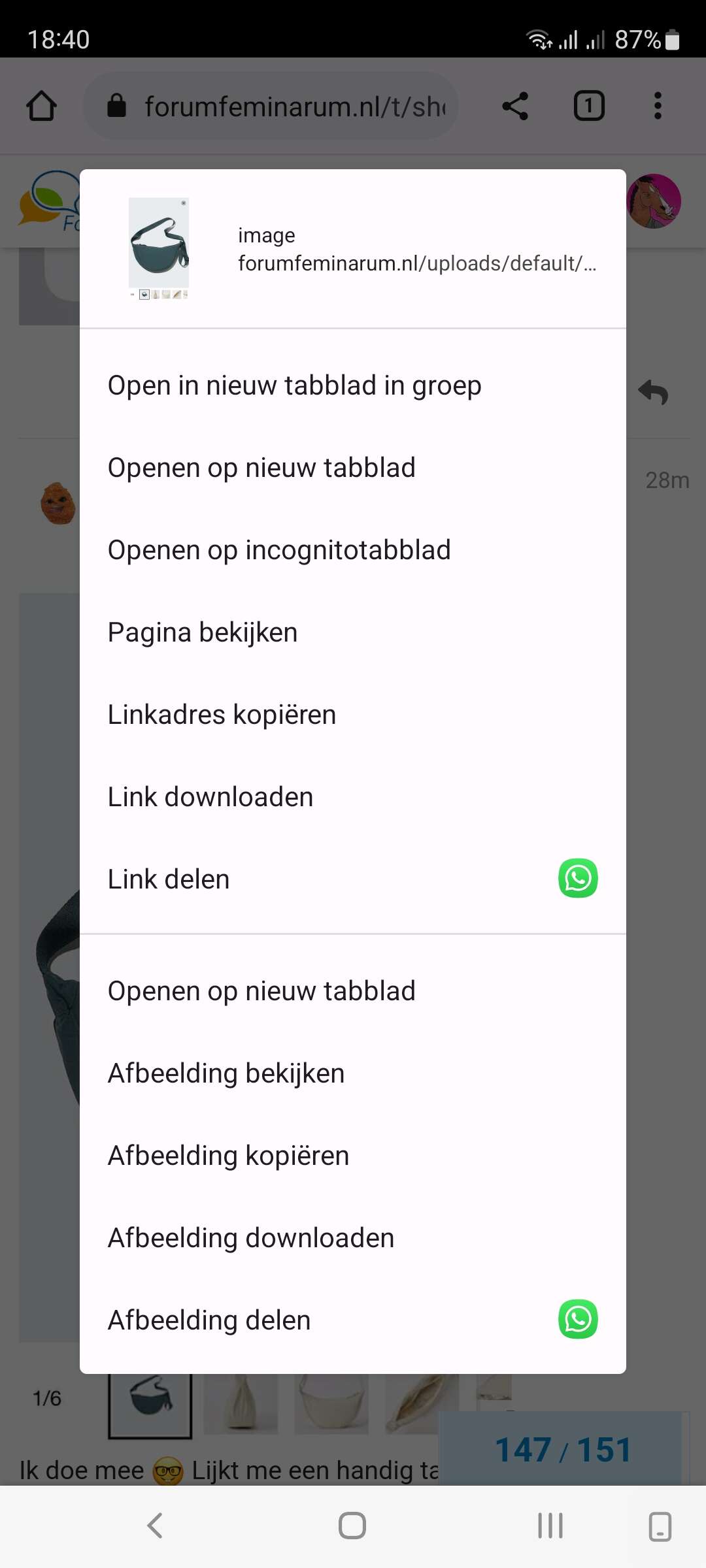Select 'Afbeelding kopiëren'
The width and height of the screenshot is (706, 1568).
pos(353,1156)
